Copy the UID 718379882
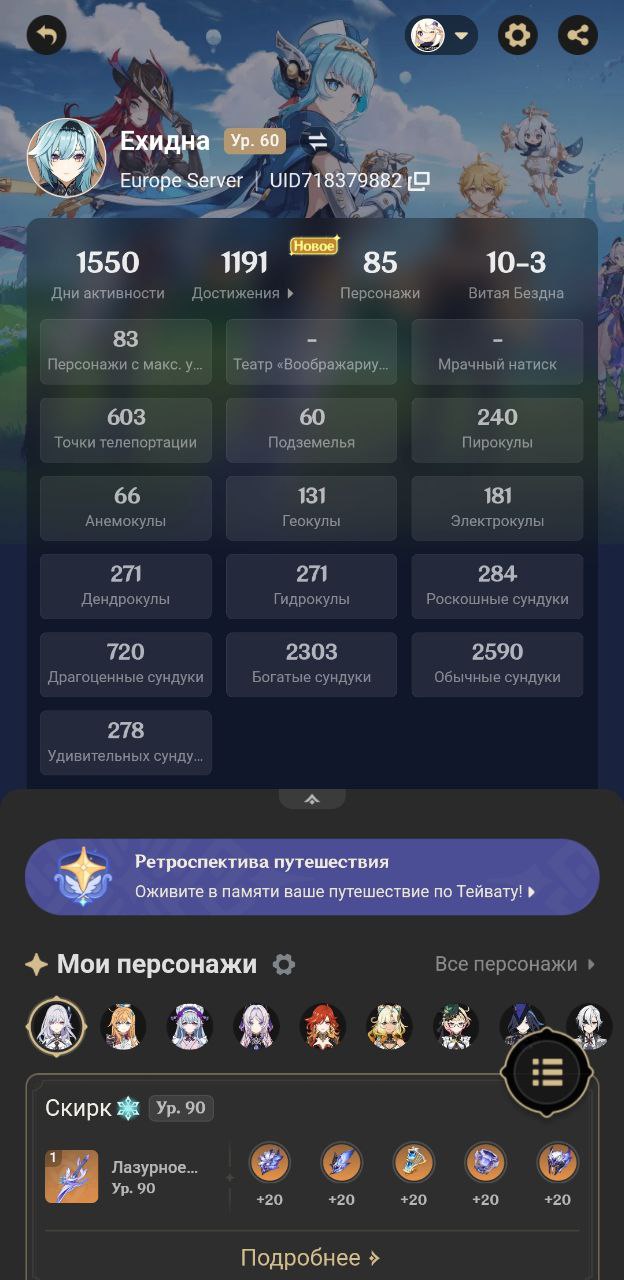This screenshot has width=624, height=1280. point(419,181)
